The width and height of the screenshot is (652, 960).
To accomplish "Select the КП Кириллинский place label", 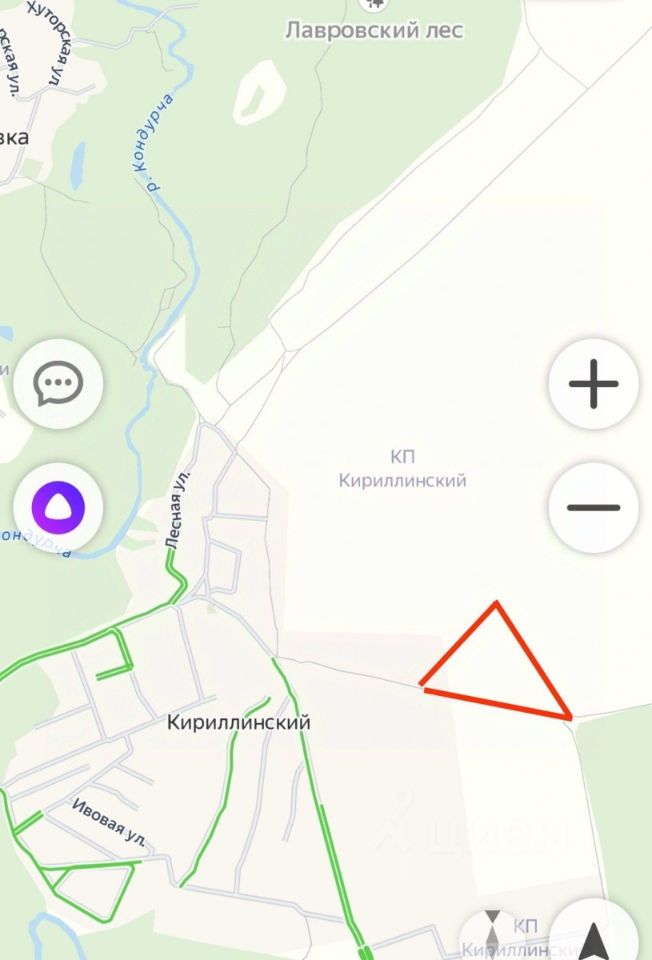I will click(x=403, y=469).
